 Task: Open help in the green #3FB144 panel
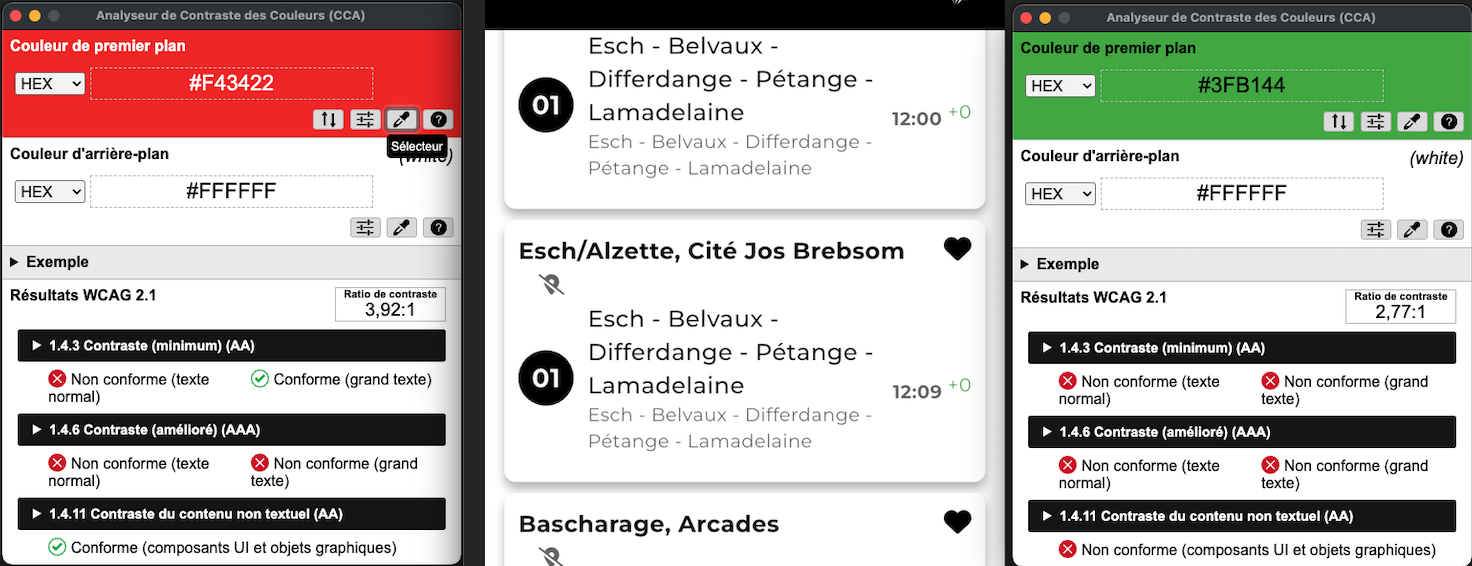point(1448,122)
